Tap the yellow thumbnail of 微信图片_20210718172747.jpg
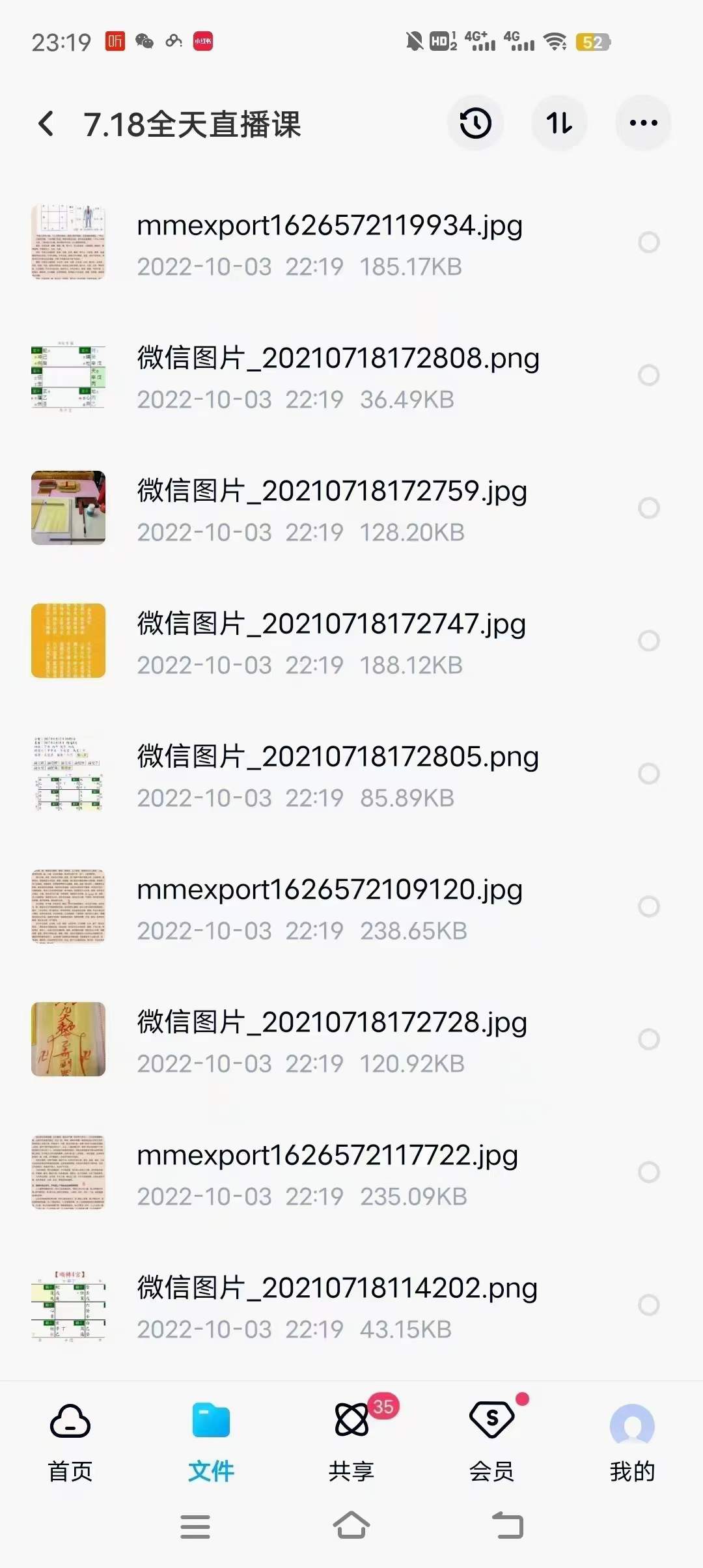Viewport: 703px width, 1568px height. click(x=68, y=641)
